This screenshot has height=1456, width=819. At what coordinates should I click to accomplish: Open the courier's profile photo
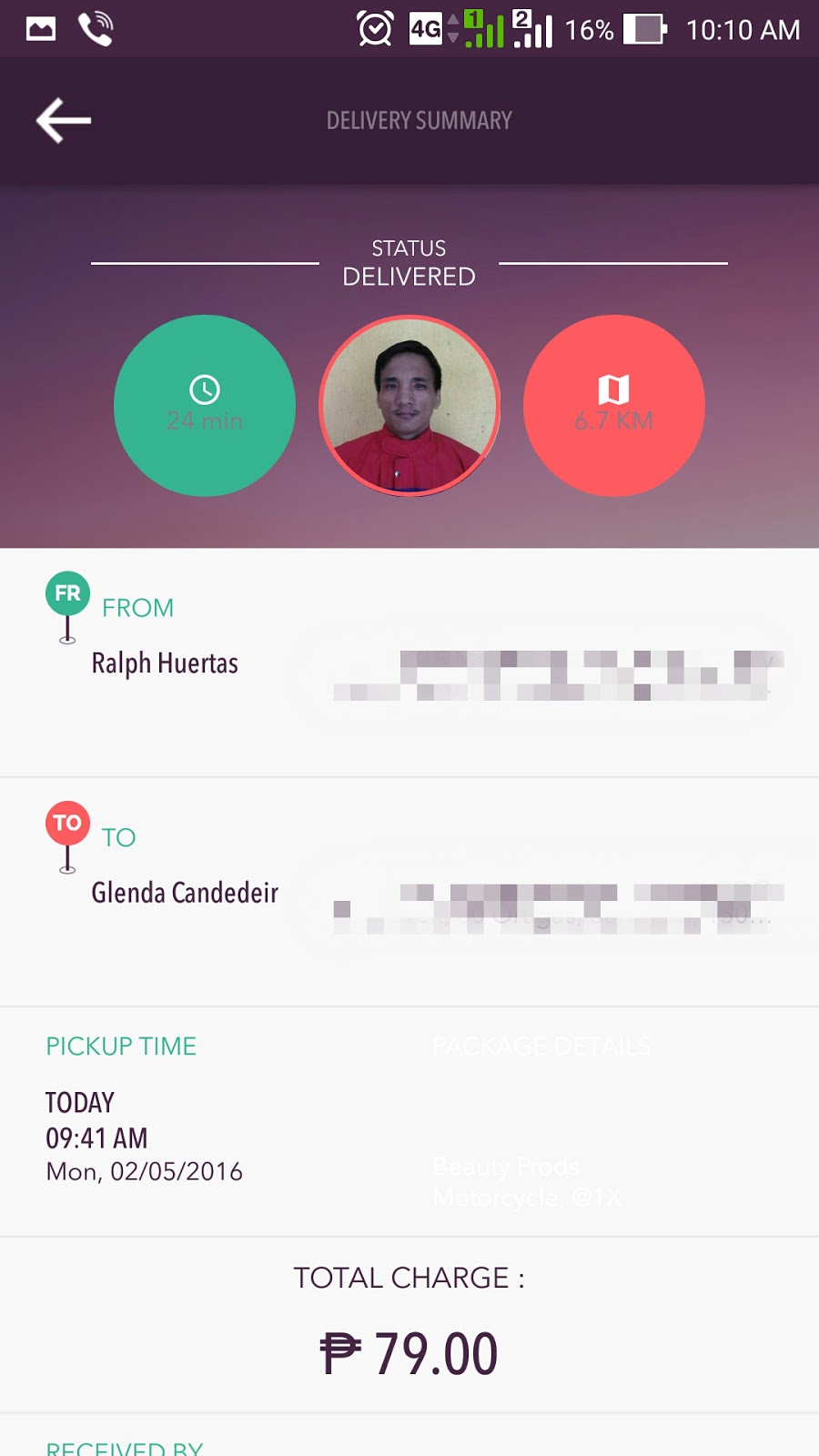point(409,406)
